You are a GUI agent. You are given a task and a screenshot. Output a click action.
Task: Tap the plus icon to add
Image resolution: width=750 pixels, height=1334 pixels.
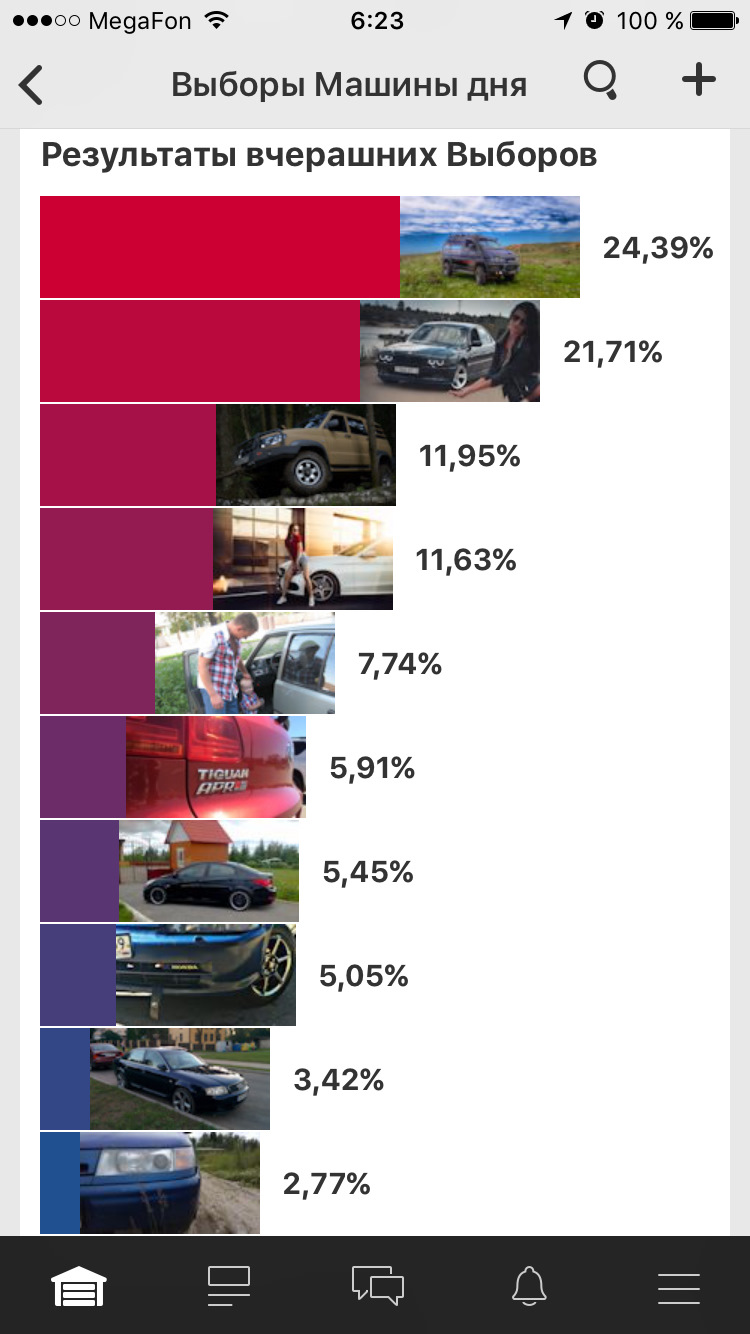[x=698, y=80]
